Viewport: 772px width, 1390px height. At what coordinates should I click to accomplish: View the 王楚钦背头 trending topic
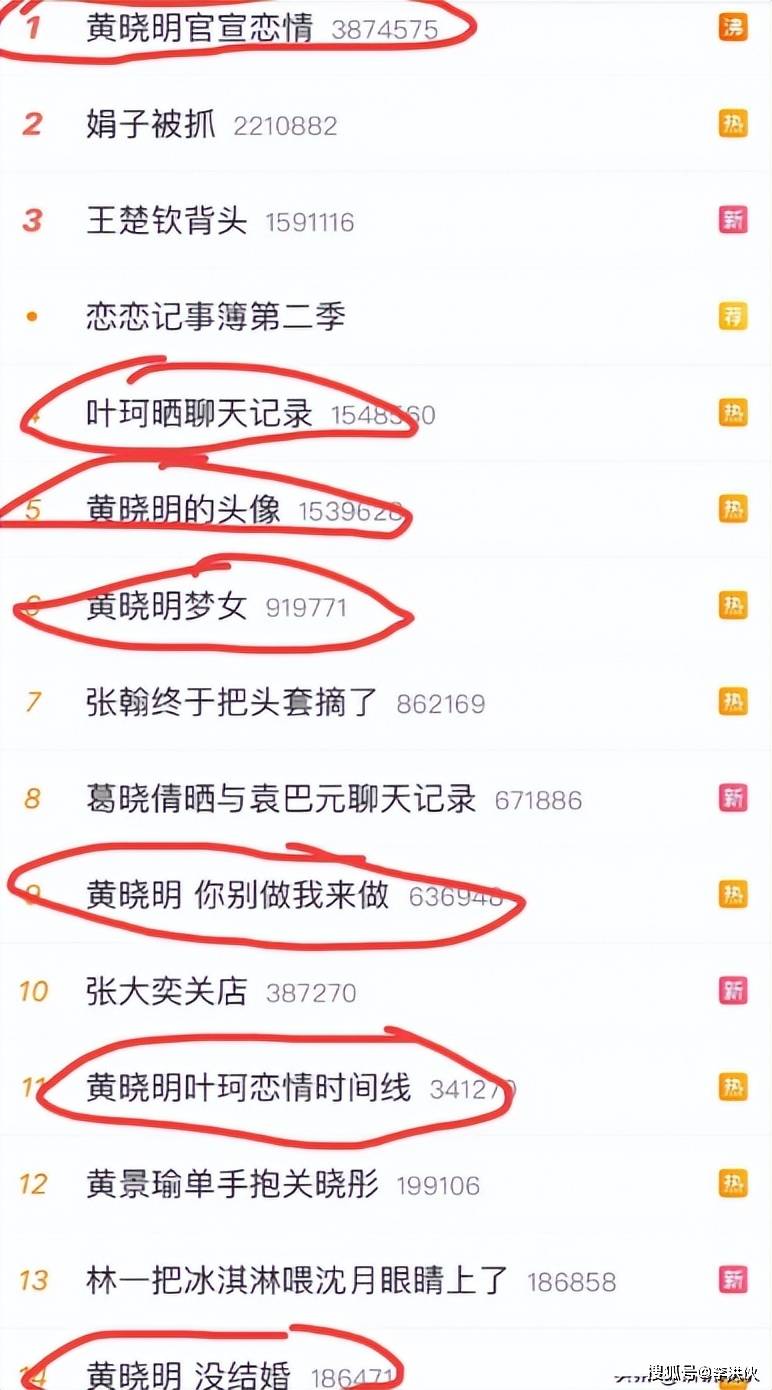(166, 221)
